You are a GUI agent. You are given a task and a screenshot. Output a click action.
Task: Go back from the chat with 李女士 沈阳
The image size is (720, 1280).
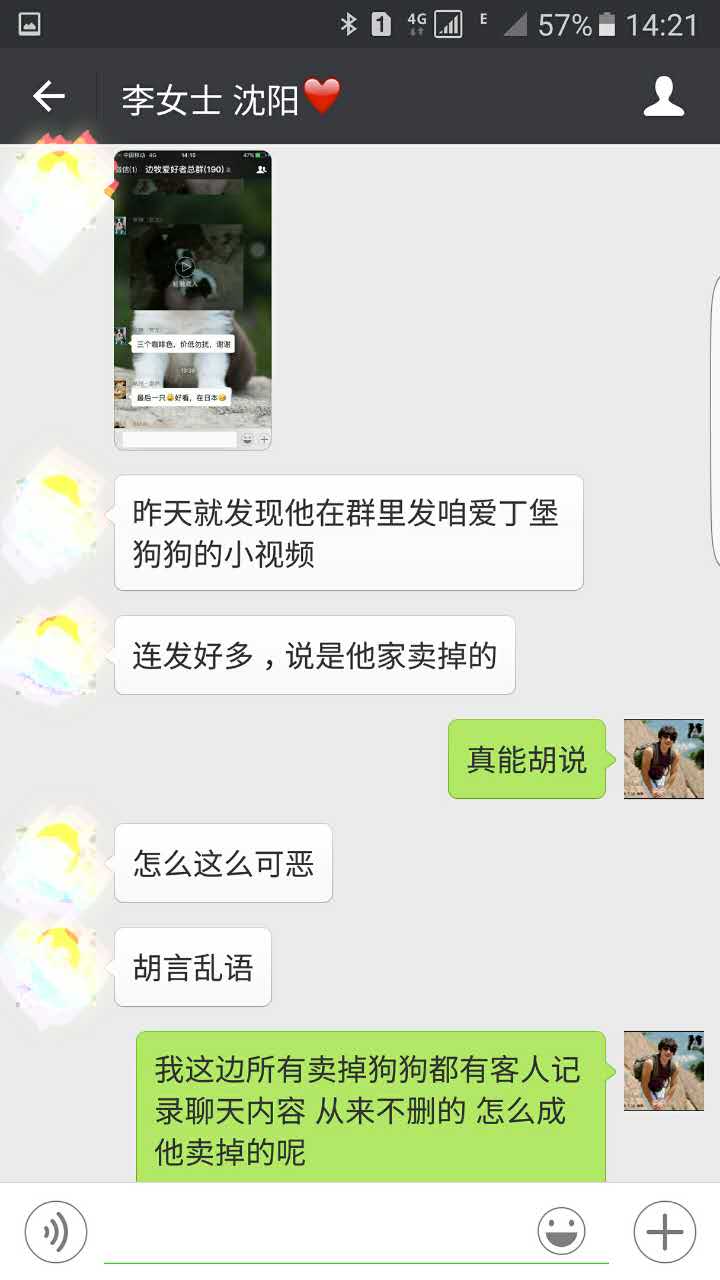pos(48,97)
